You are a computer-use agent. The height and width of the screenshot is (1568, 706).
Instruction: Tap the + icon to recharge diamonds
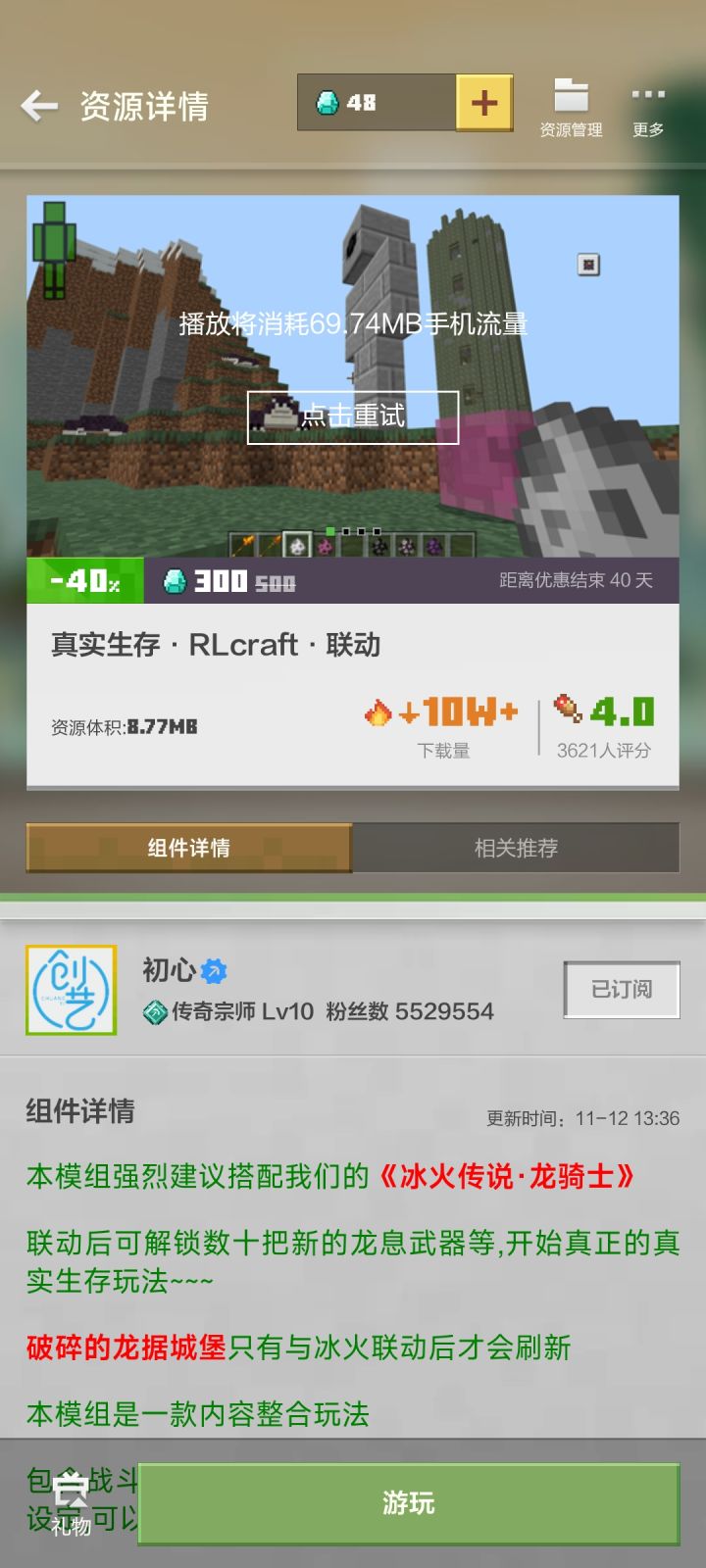pos(481,101)
